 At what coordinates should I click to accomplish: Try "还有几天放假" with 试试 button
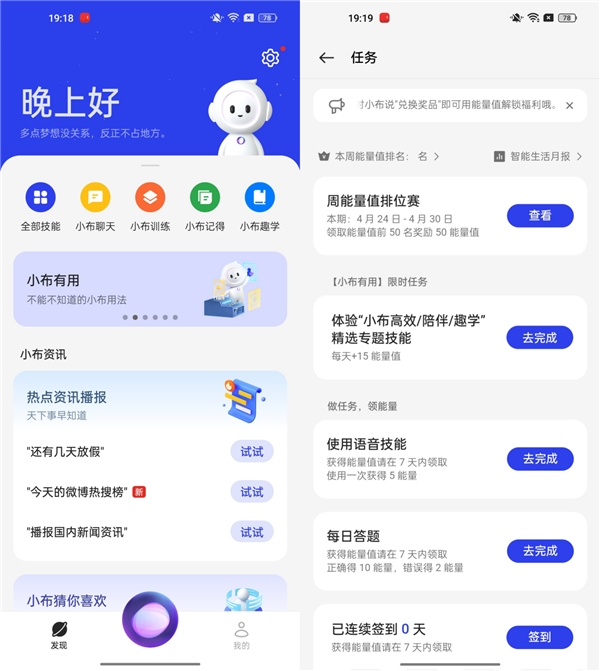tap(251, 452)
